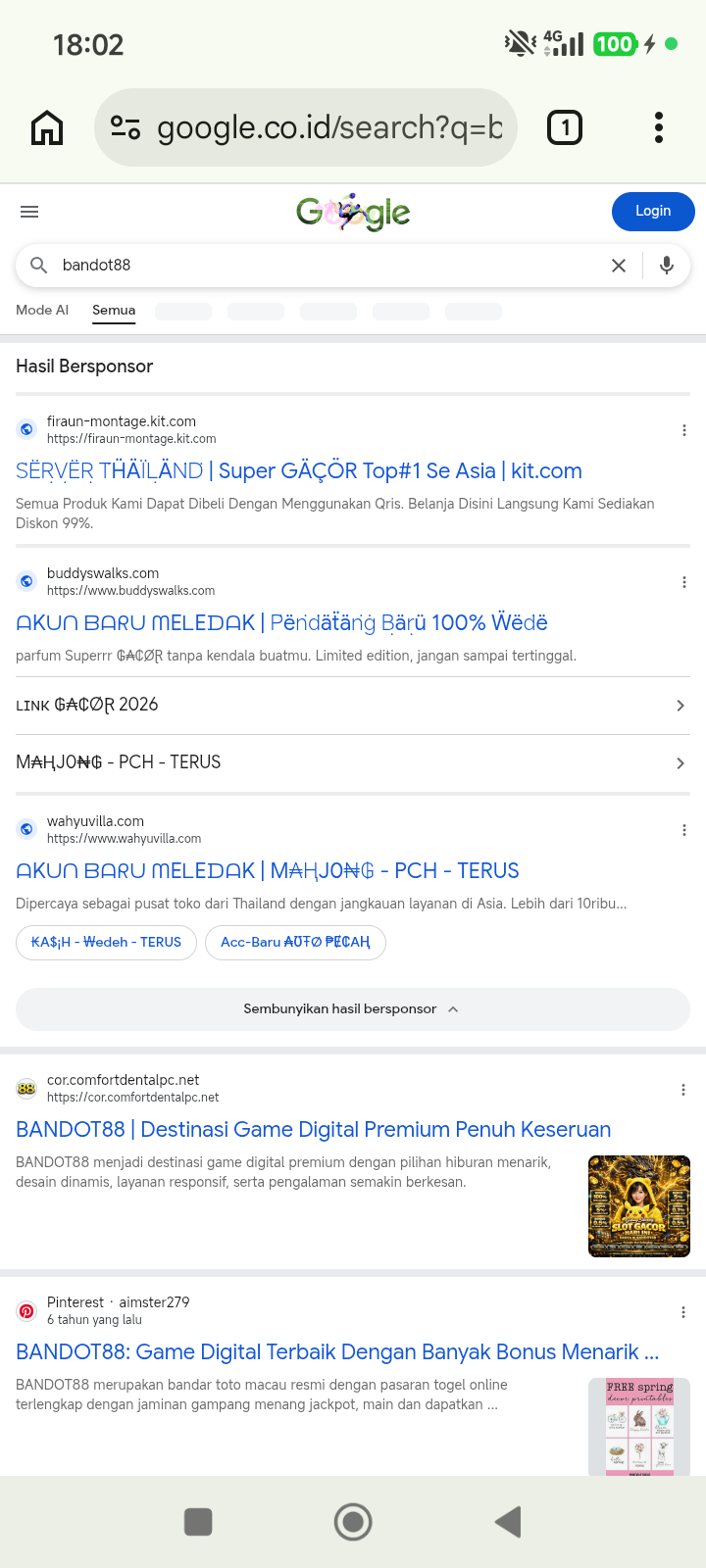Open options for the buddyswalks.com ad
This screenshot has width=706, height=1568.
(683, 582)
